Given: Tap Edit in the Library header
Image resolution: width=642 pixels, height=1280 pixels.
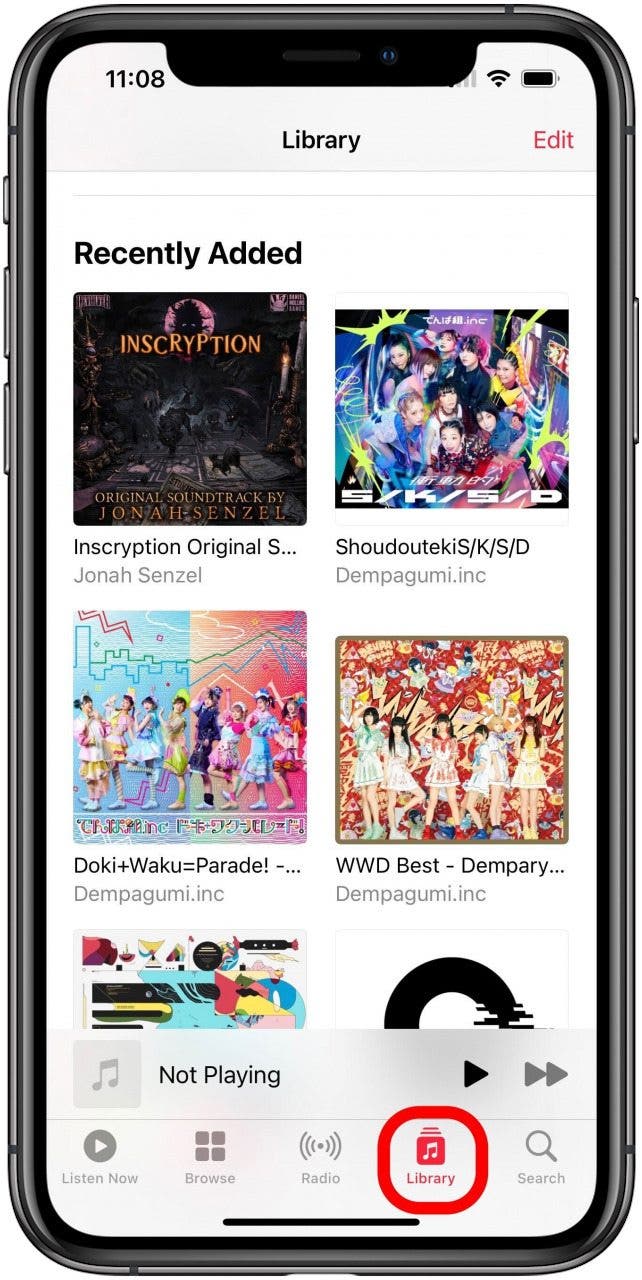Looking at the screenshot, I should [x=553, y=139].
